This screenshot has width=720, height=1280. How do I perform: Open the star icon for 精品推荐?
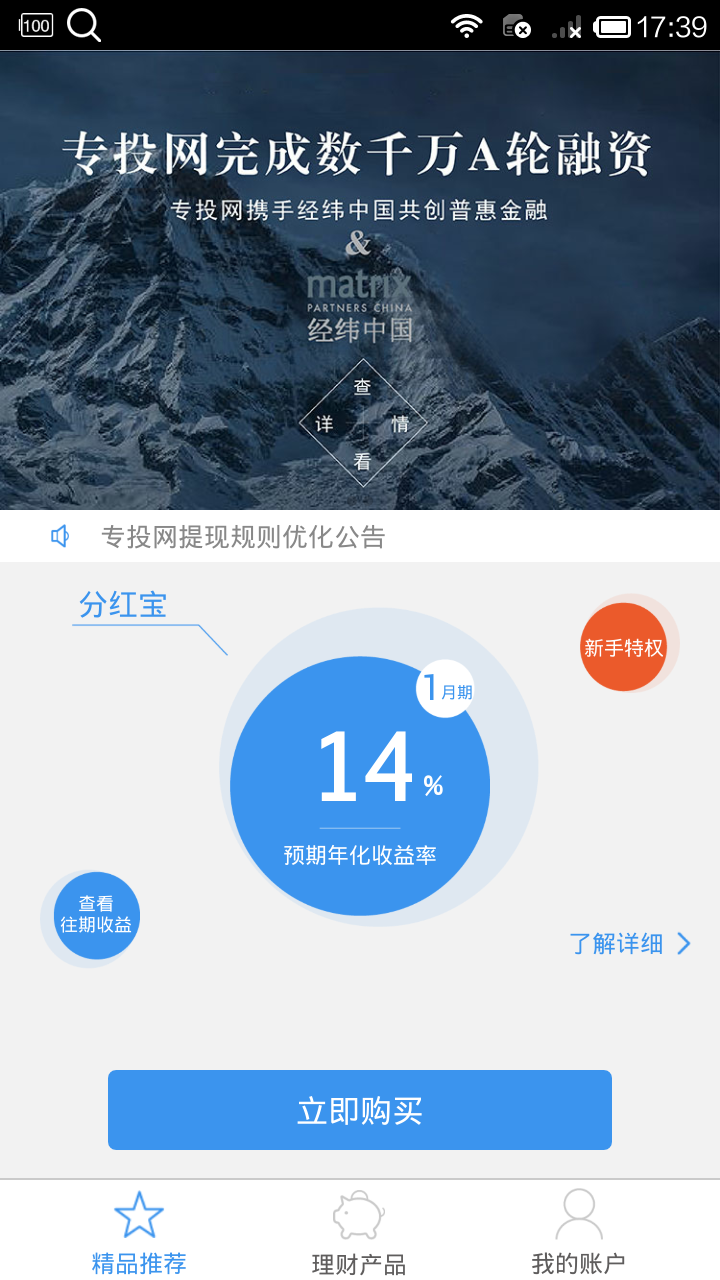pyautogui.click(x=137, y=1213)
